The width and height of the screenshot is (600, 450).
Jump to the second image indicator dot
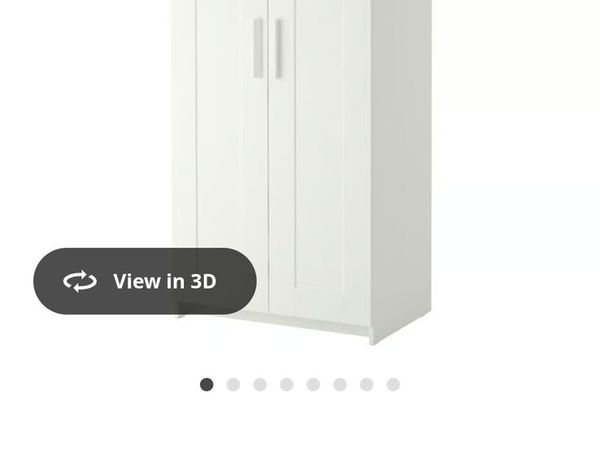coord(233,384)
